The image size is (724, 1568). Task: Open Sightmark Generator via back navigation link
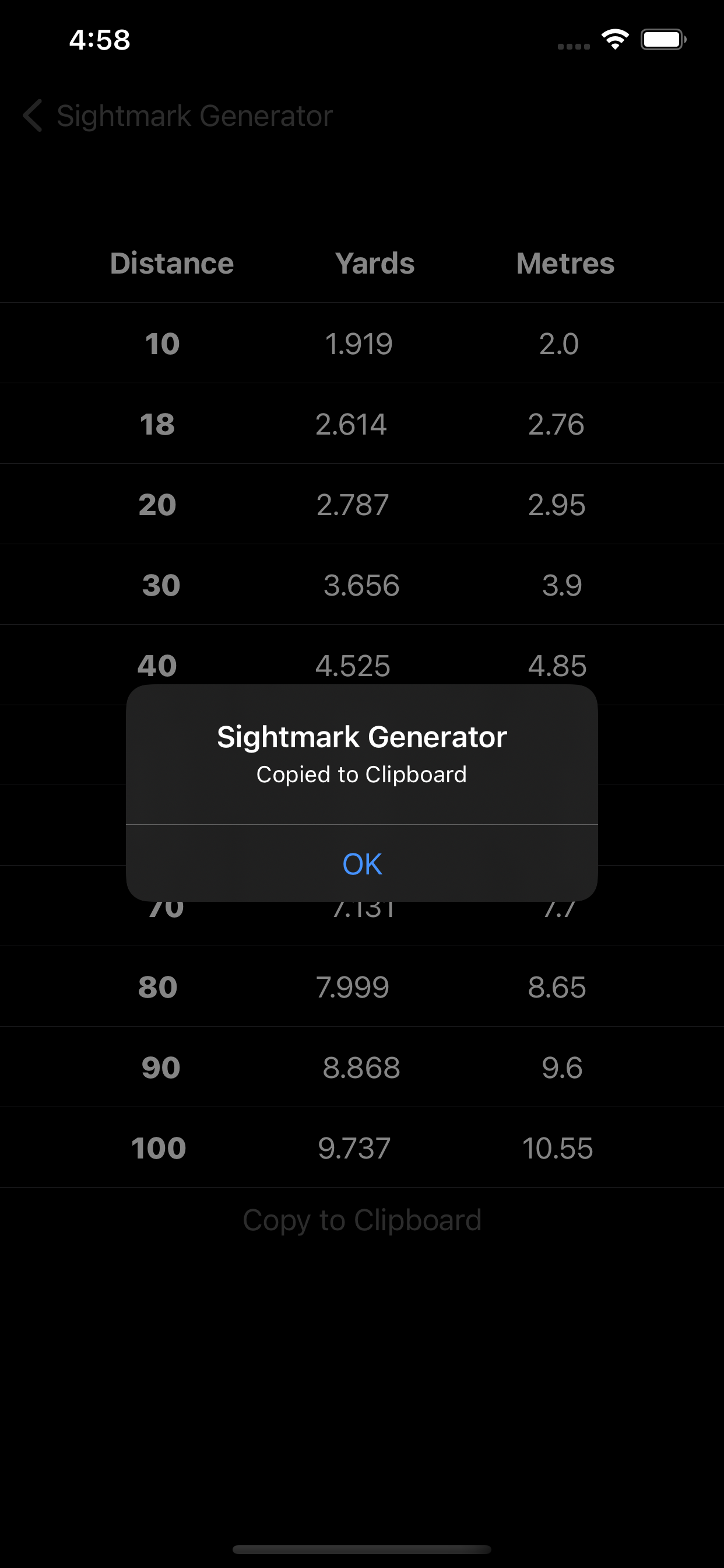pos(195,116)
